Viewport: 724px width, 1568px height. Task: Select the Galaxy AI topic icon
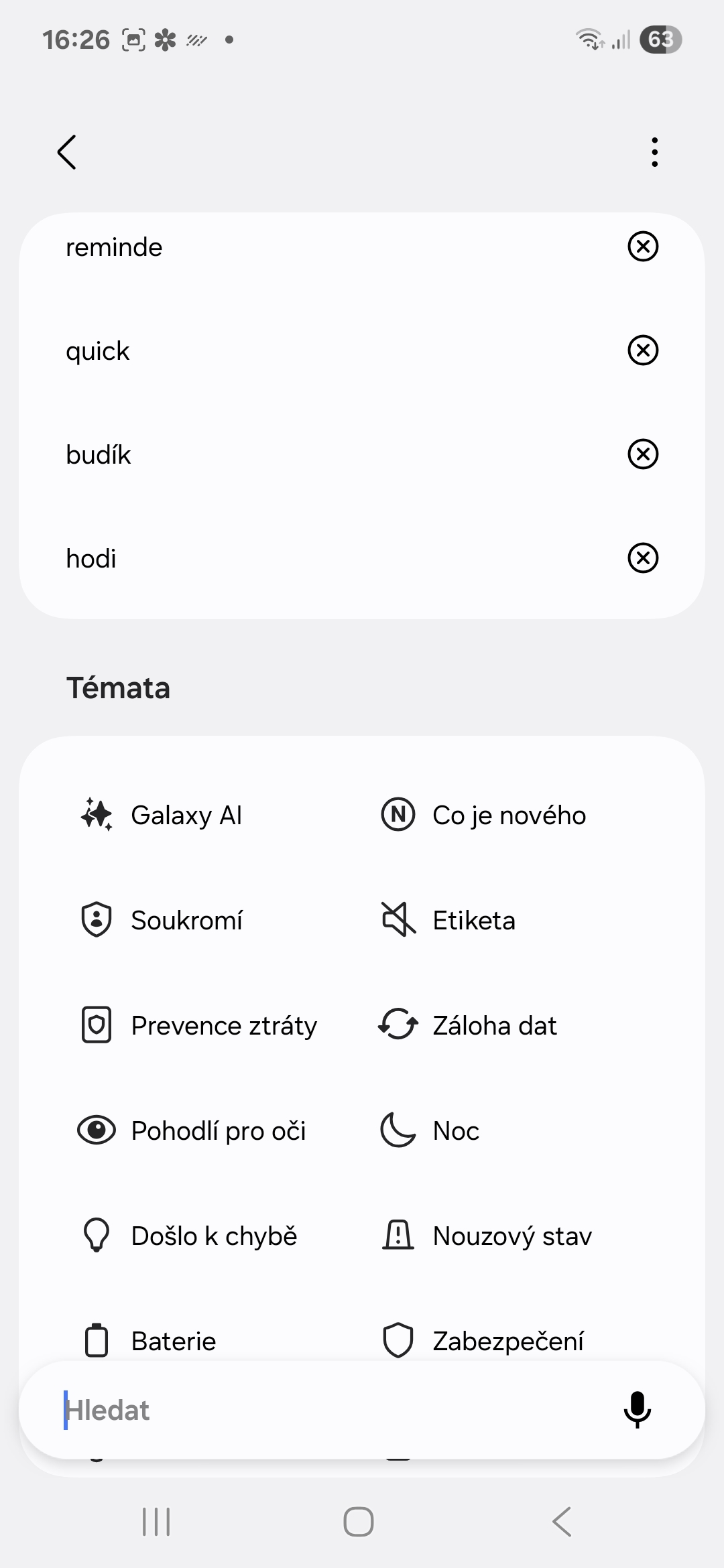[97, 815]
